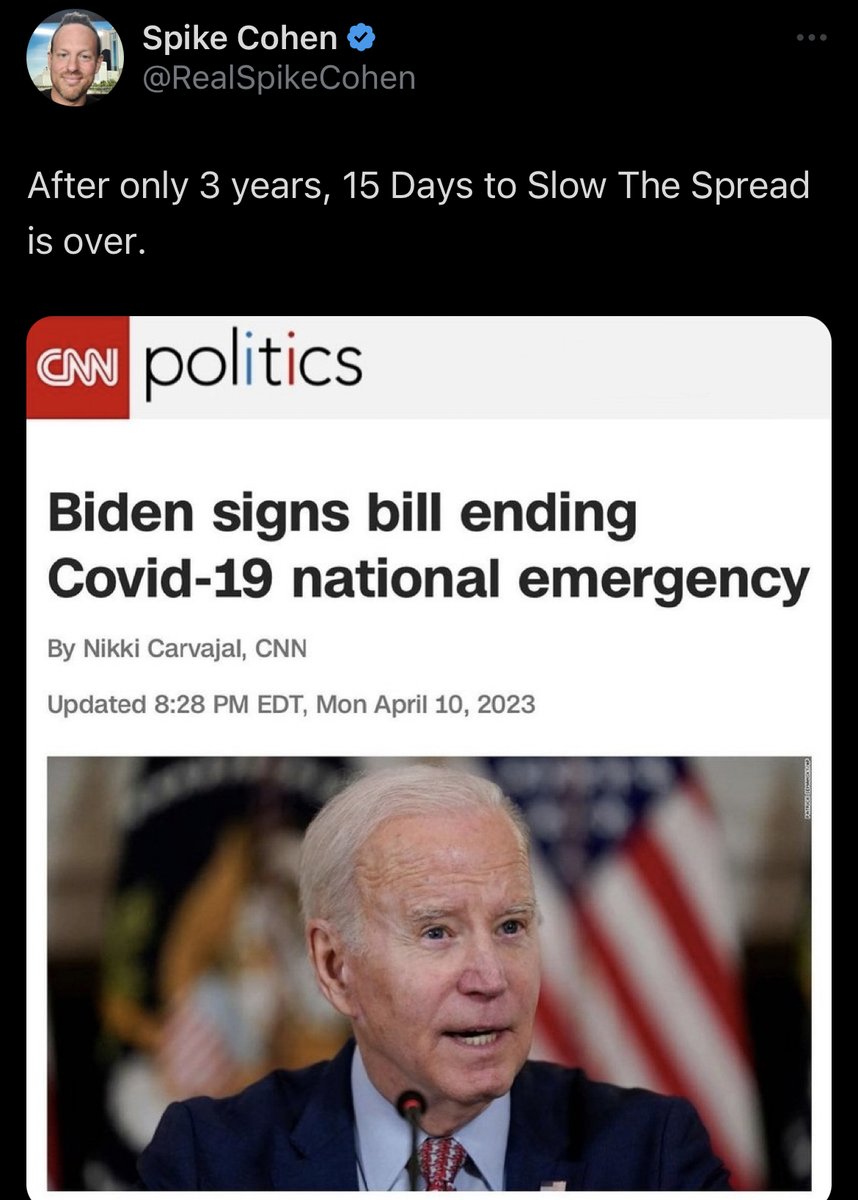Expand the attached CNN article screenshot

(x=429, y=757)
